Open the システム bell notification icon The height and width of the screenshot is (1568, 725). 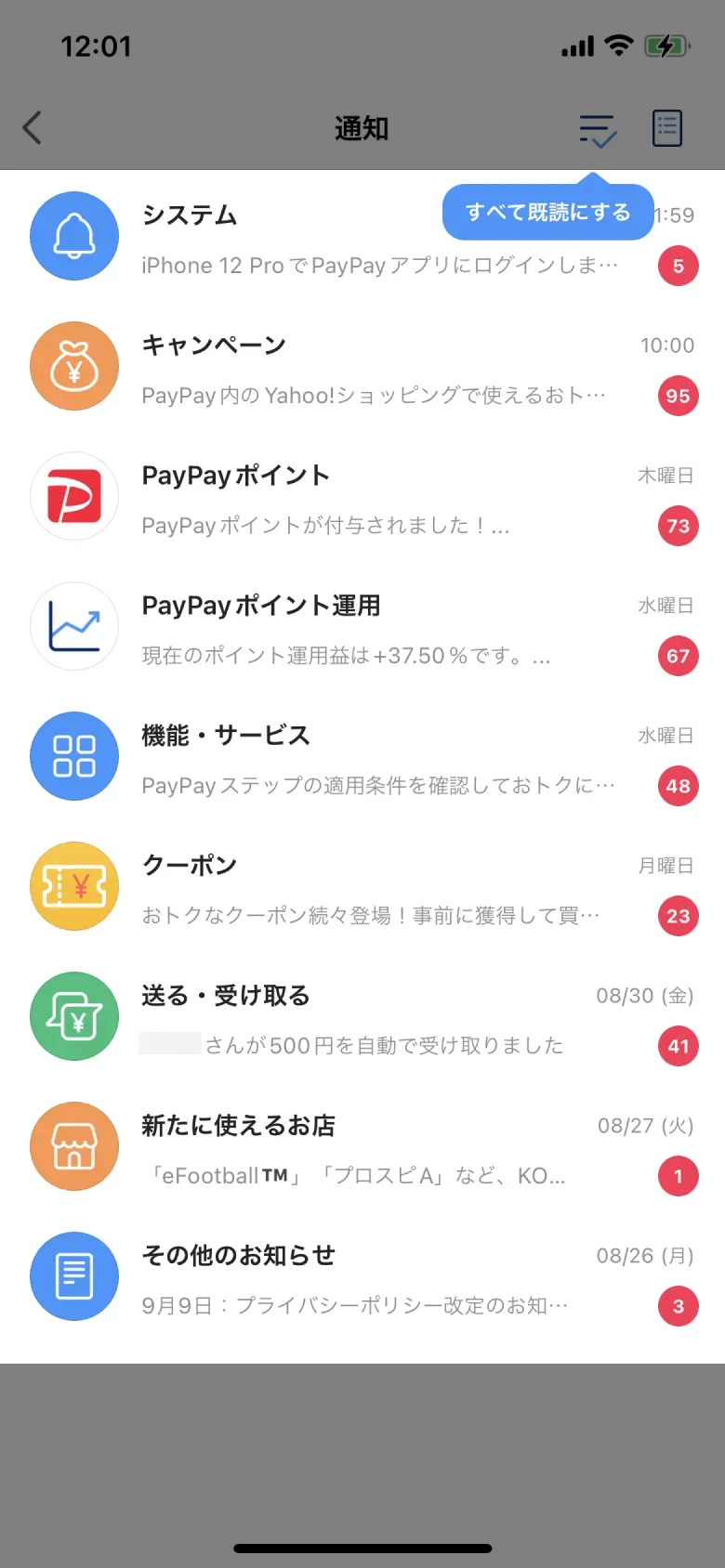pyautogui.click(x=74, y=236)
